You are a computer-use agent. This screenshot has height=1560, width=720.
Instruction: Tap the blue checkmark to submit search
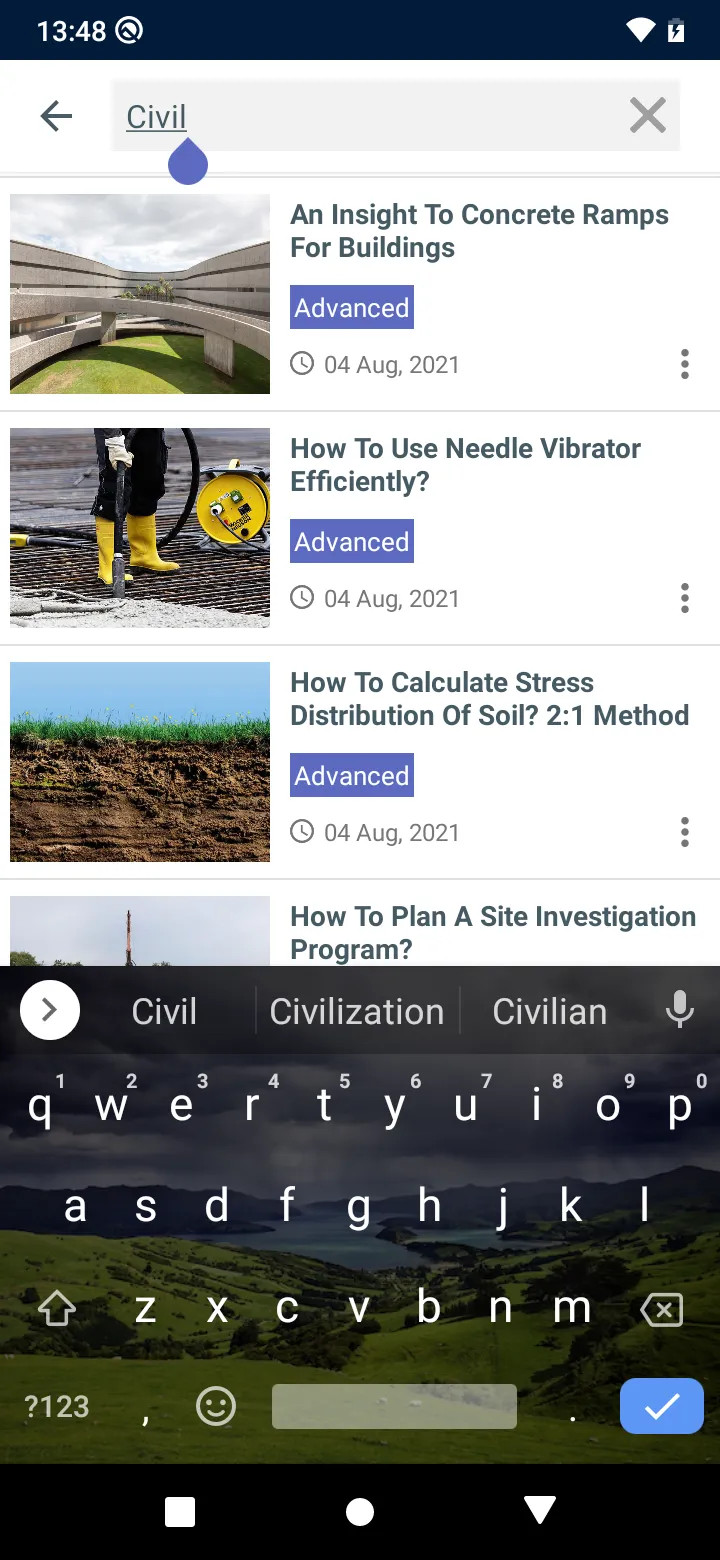[x=661, y=1406]
